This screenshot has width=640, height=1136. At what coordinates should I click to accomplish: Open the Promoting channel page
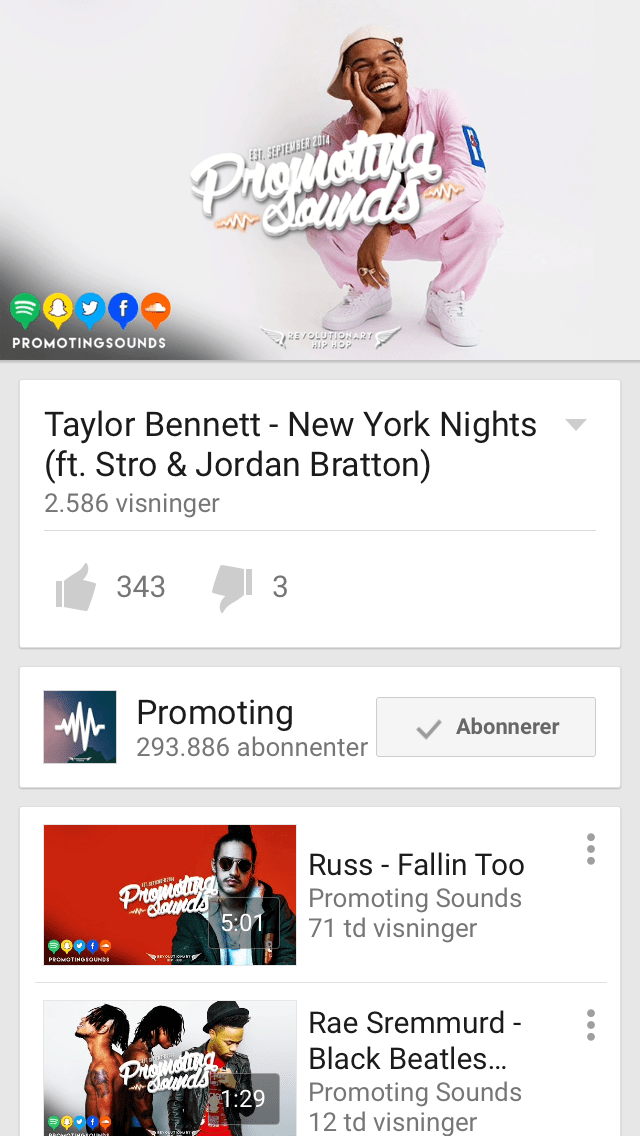pos(80,727)
